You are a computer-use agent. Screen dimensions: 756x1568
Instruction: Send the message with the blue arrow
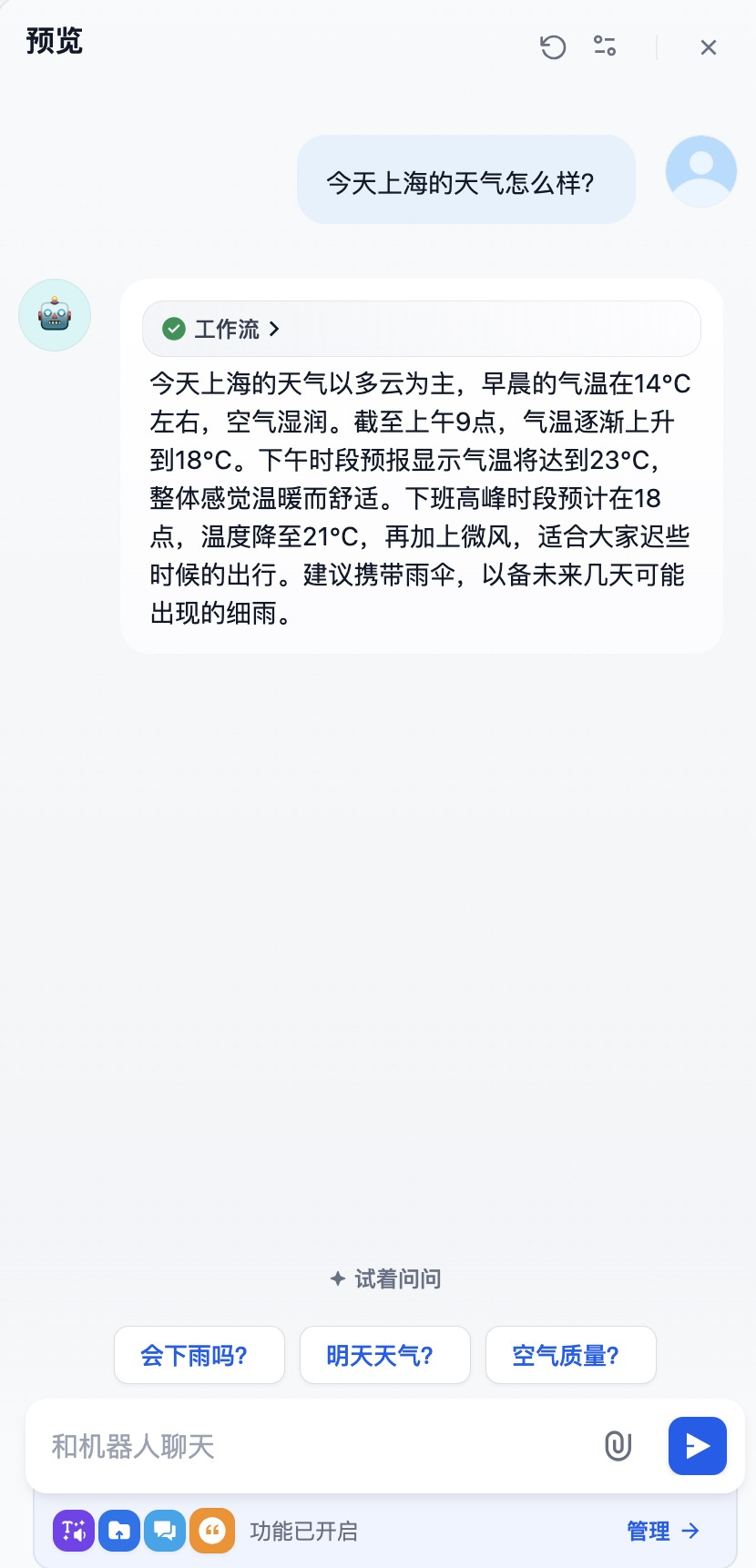[x=697, y=1446]
